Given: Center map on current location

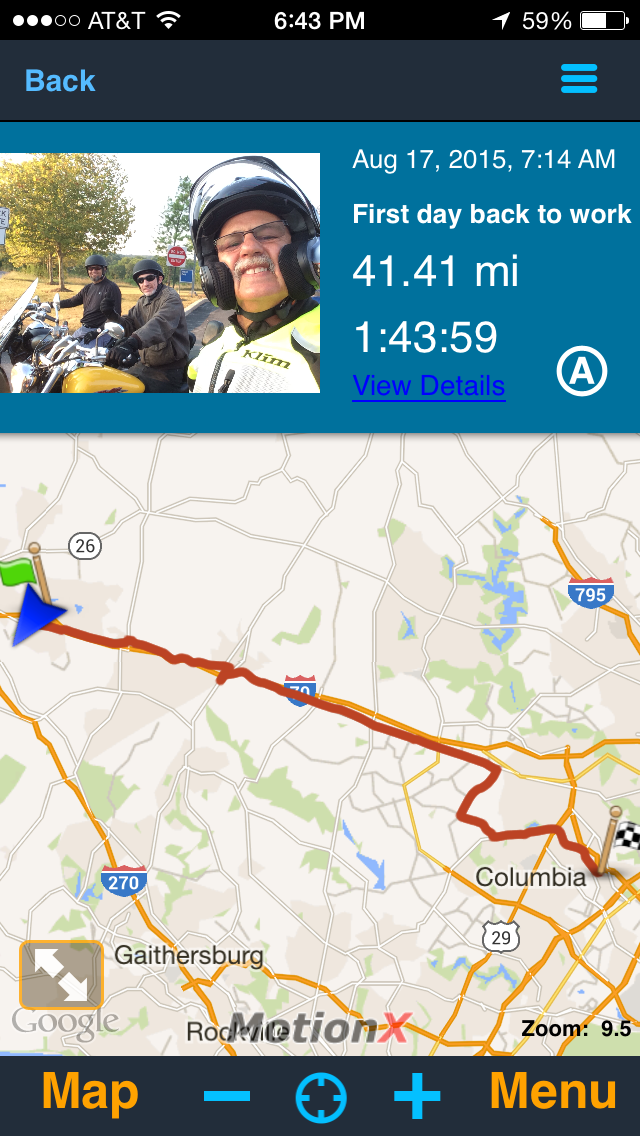Looking at the screenshot, I should [320, 1097].
